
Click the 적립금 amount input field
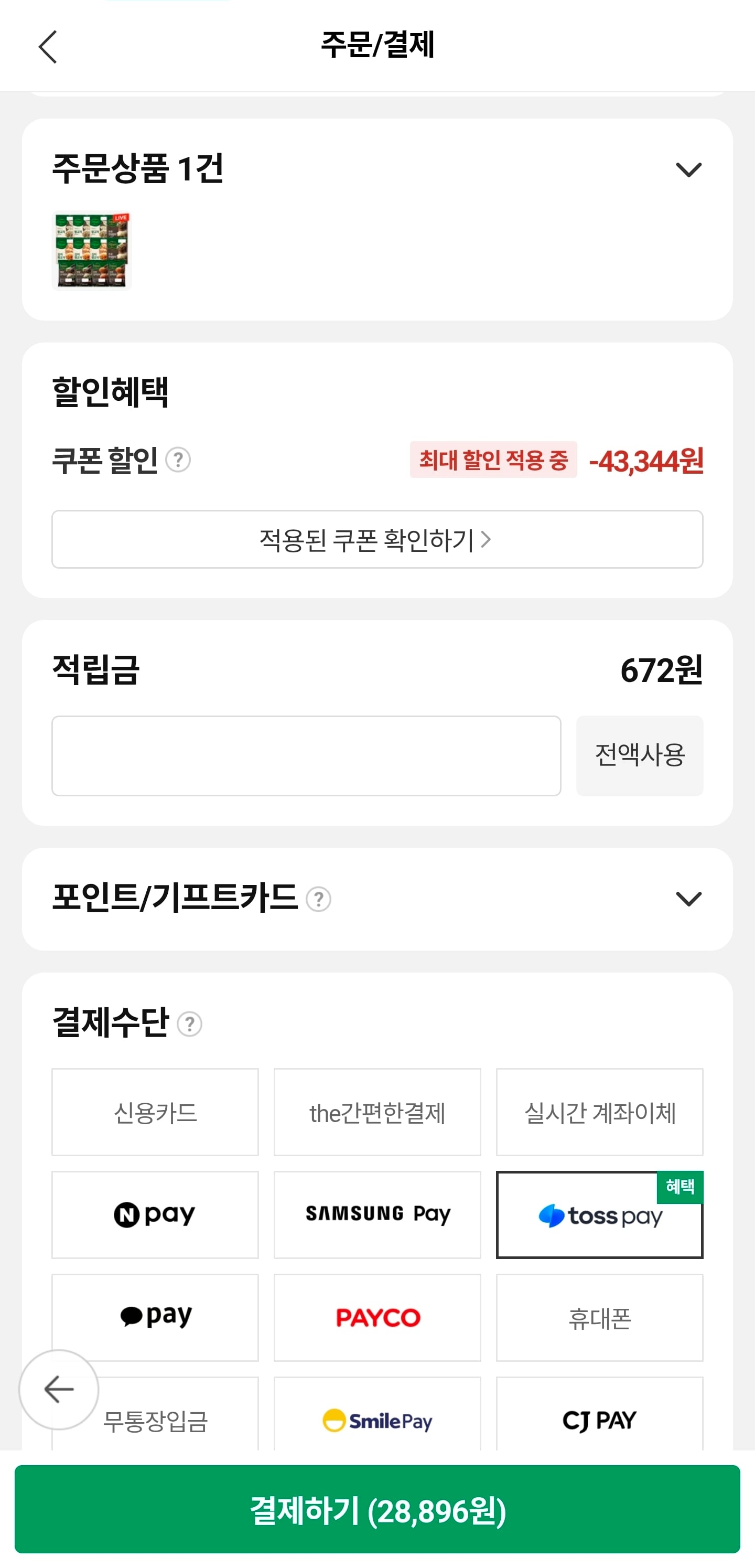[307, 755]
